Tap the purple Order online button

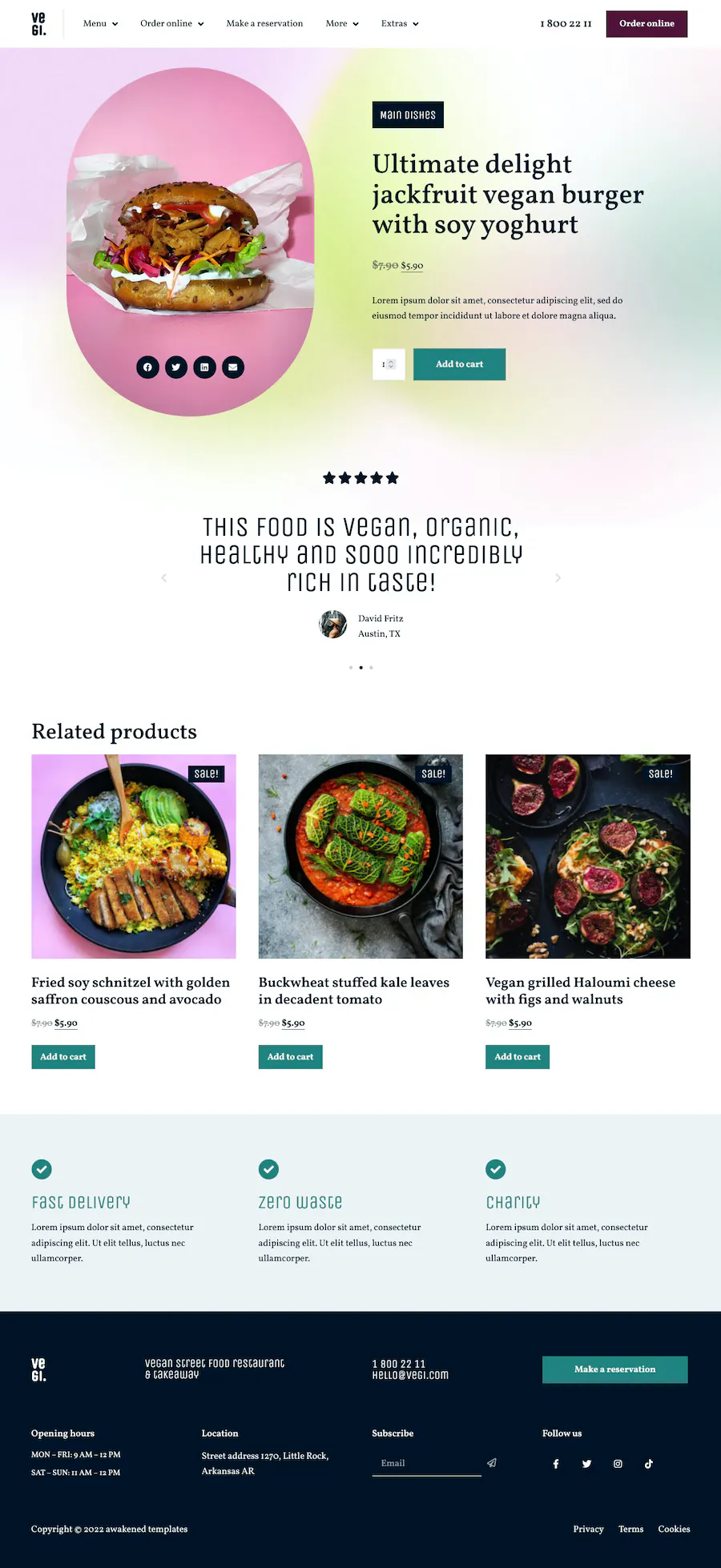646,24
